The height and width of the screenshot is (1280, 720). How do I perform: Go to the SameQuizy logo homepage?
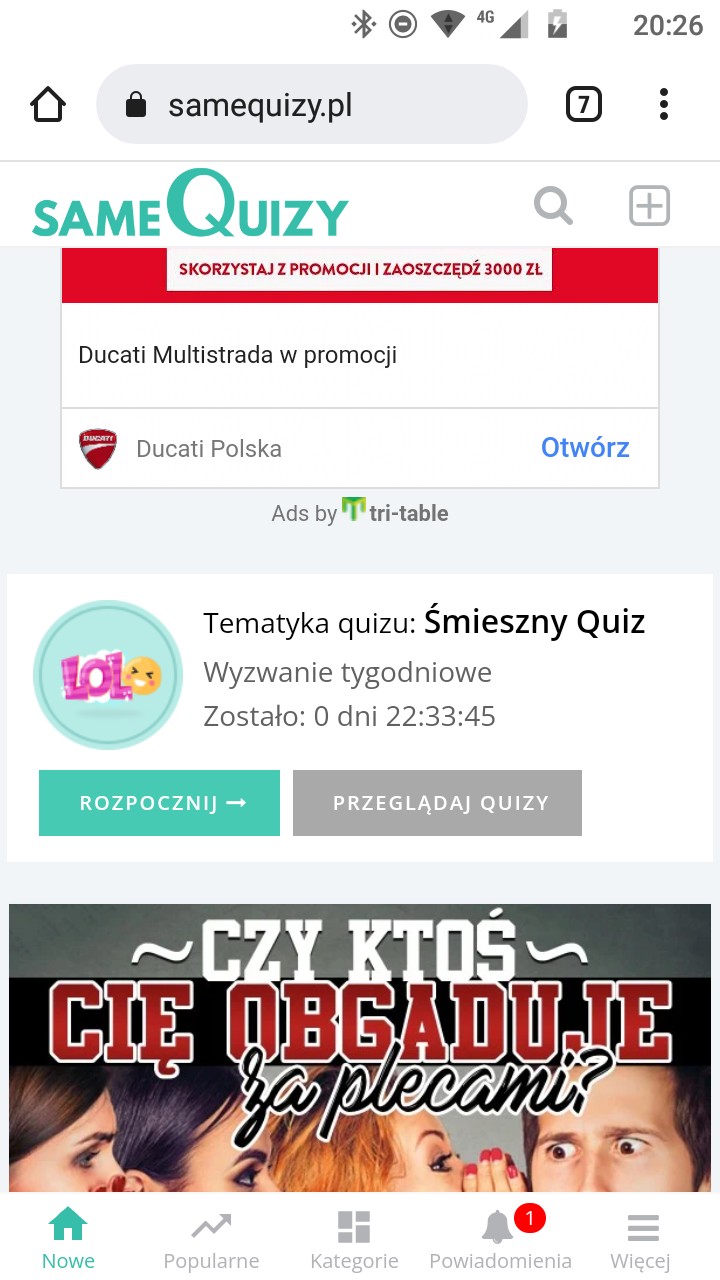pos(190,207)
